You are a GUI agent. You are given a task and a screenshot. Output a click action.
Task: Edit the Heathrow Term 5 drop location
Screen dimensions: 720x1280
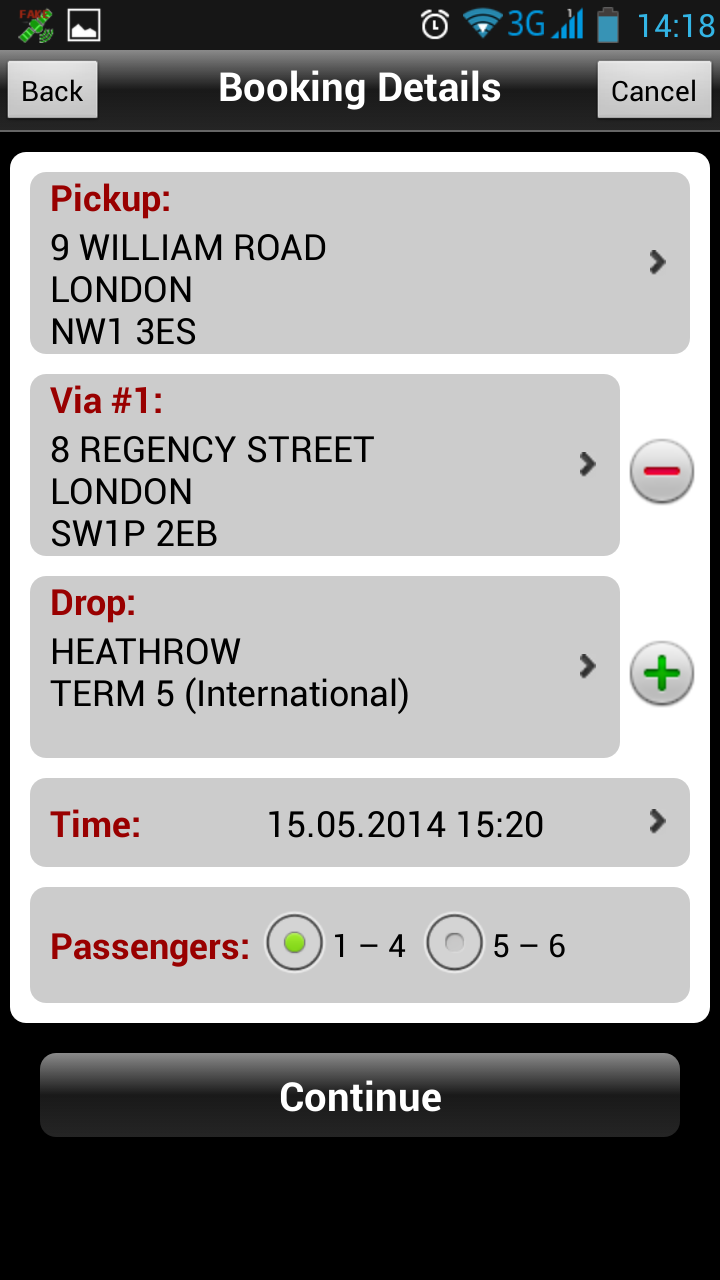click(x=325, y=667)
